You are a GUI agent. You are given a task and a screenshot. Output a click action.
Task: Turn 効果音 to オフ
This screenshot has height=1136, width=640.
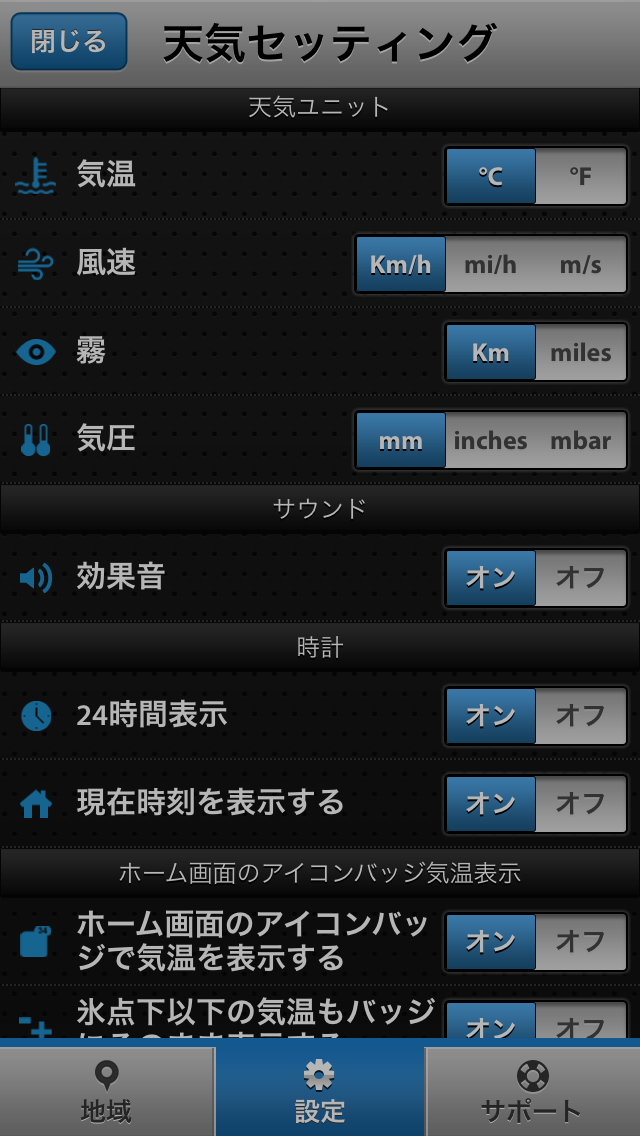(581, 577)
